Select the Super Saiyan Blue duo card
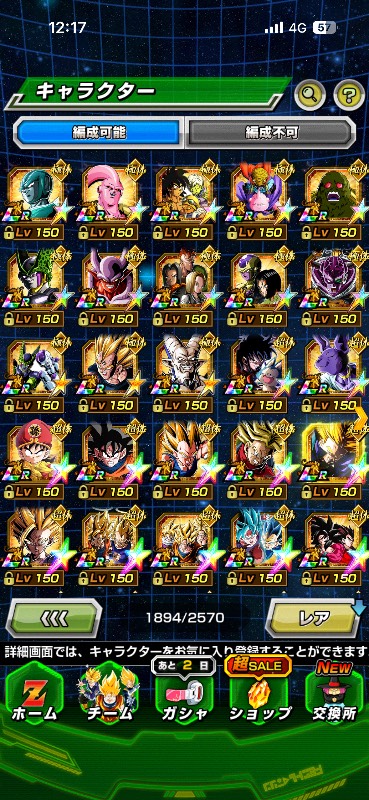This screenshot has width=369, height=800. pyautogui.click(x=259, y=548)
